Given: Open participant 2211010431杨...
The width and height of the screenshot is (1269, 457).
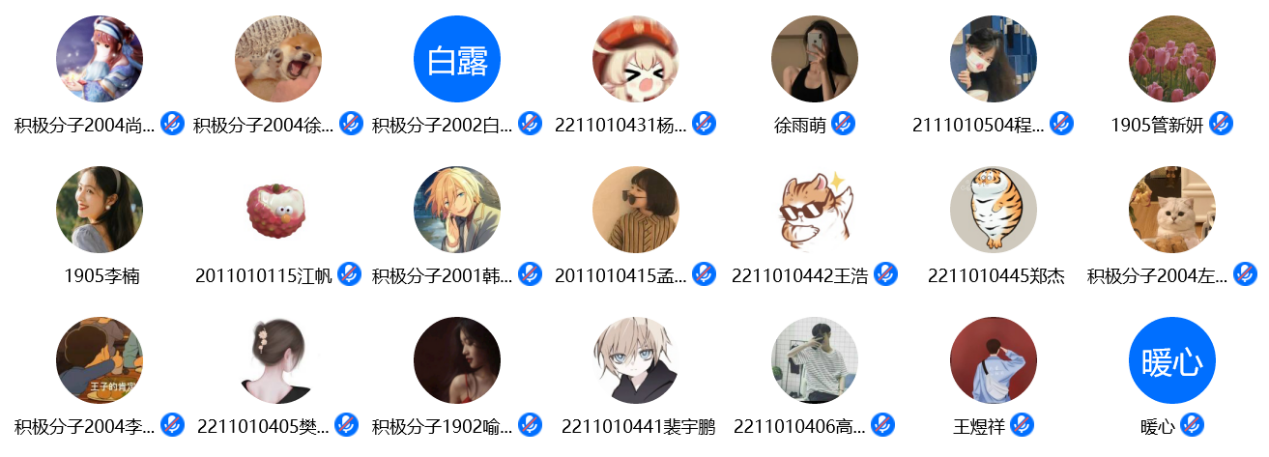Looking at the screenshot, I should click(x=635, y=59).
